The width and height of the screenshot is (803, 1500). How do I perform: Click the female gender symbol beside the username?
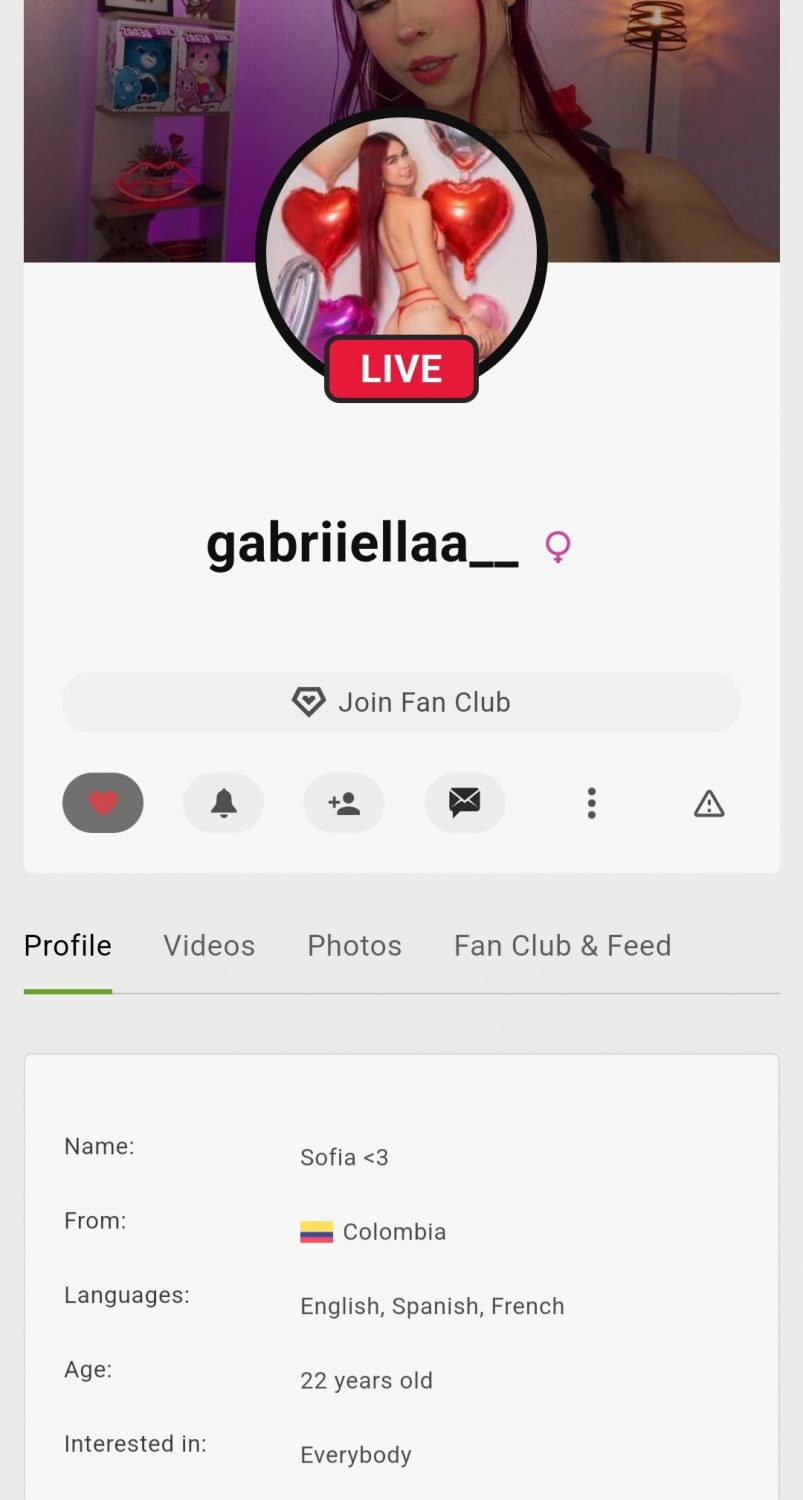558,546
